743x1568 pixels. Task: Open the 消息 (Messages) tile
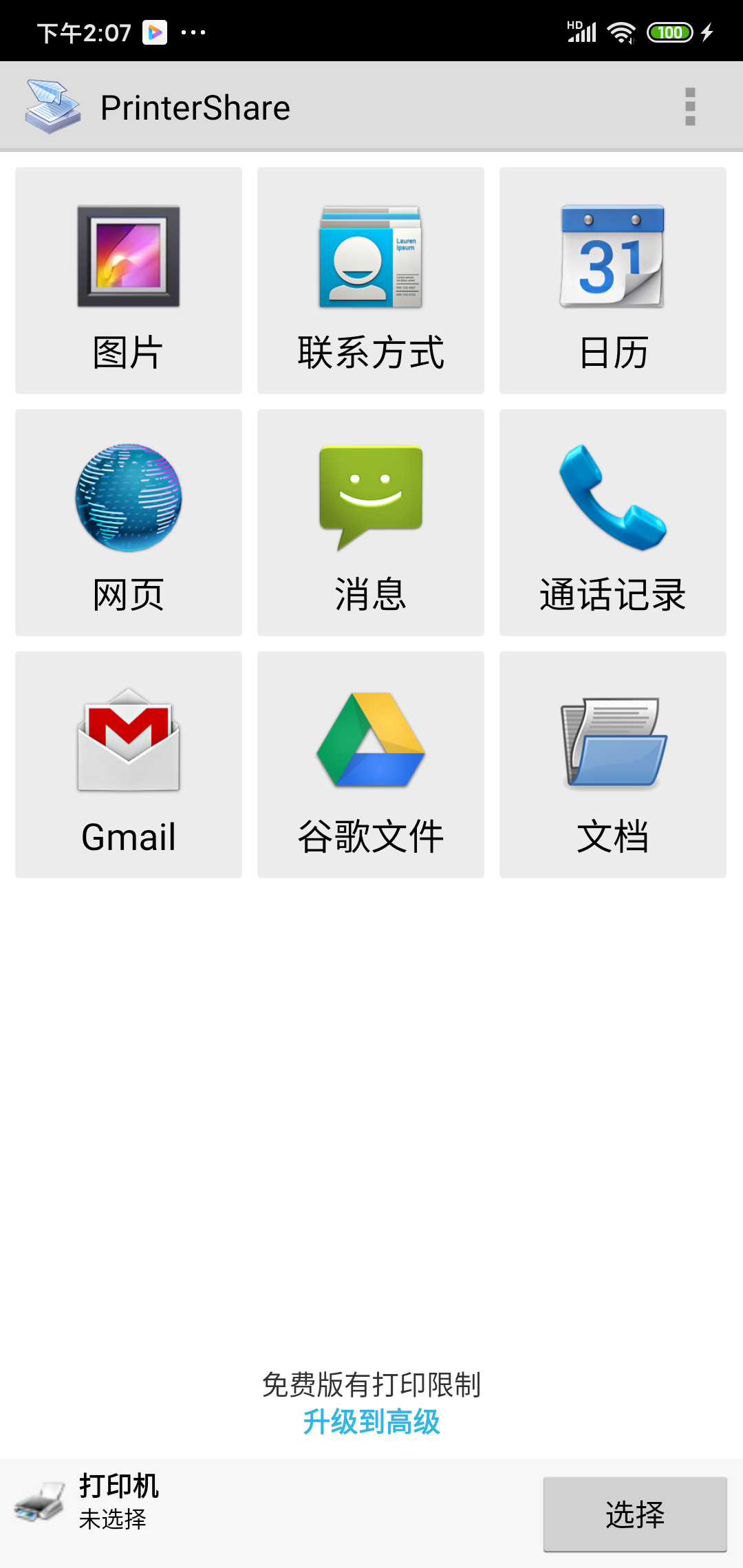pyautogui.click(x=371, y=523)
